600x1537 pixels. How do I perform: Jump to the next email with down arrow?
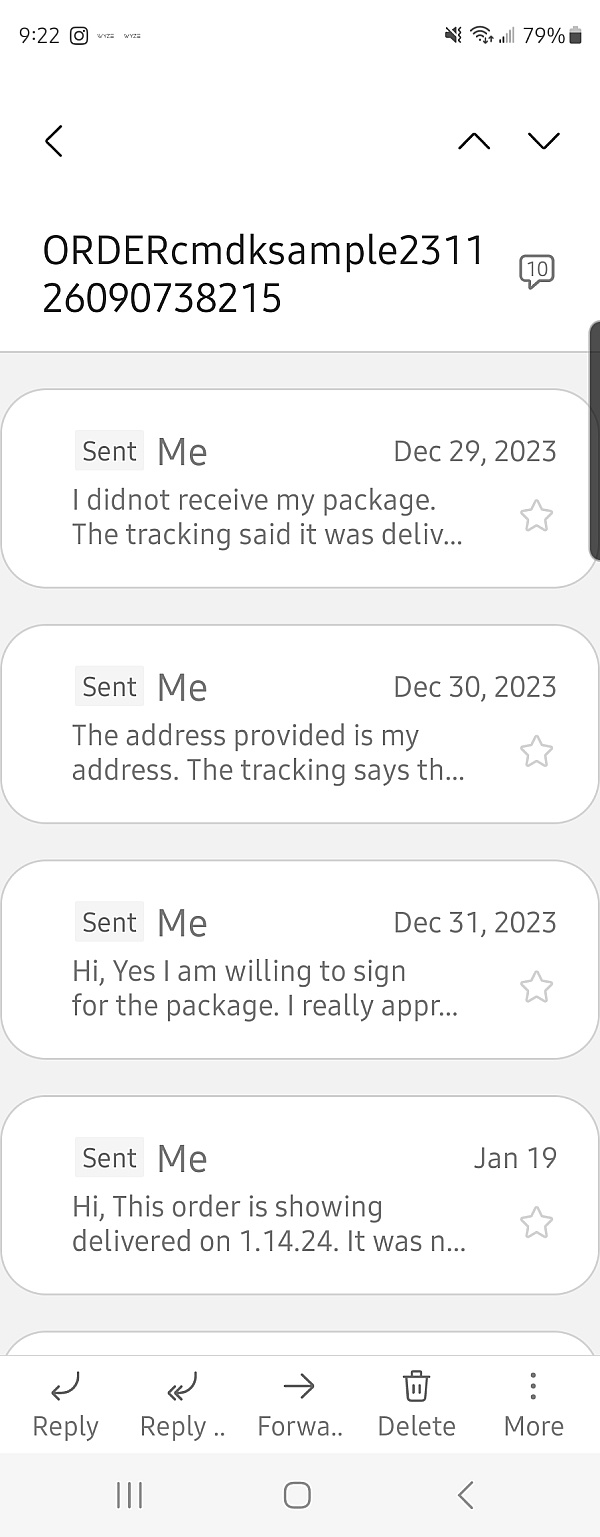(544, 141)
